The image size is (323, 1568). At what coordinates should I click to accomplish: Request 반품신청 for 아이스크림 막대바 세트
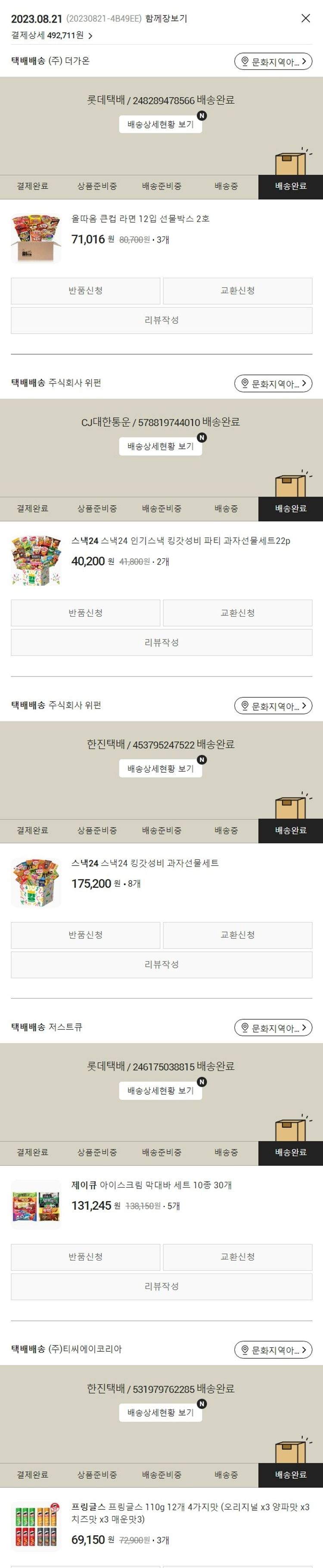(x=85, y=1256)
